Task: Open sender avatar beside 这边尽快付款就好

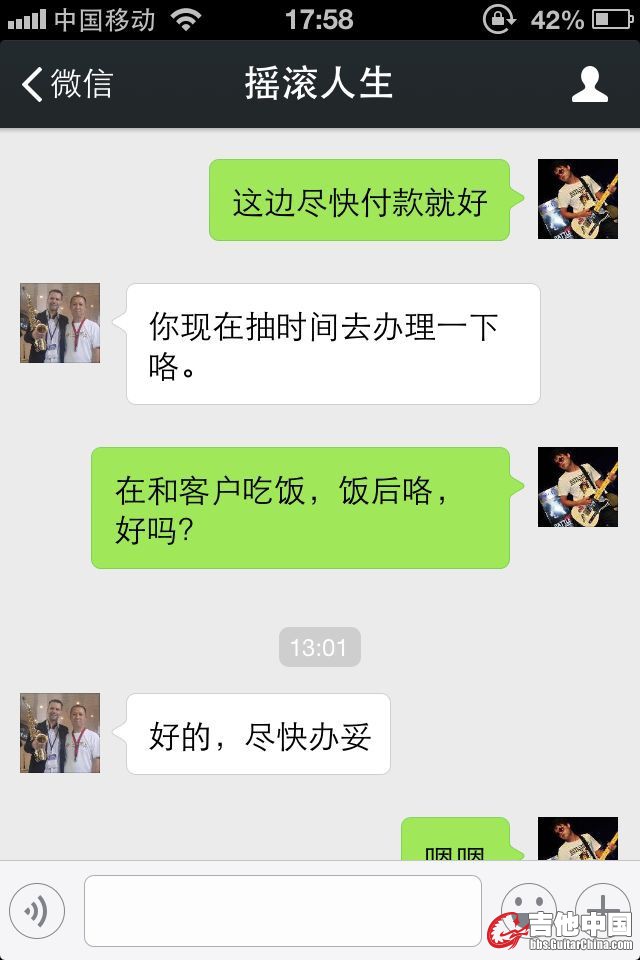Action: (578, 199)
